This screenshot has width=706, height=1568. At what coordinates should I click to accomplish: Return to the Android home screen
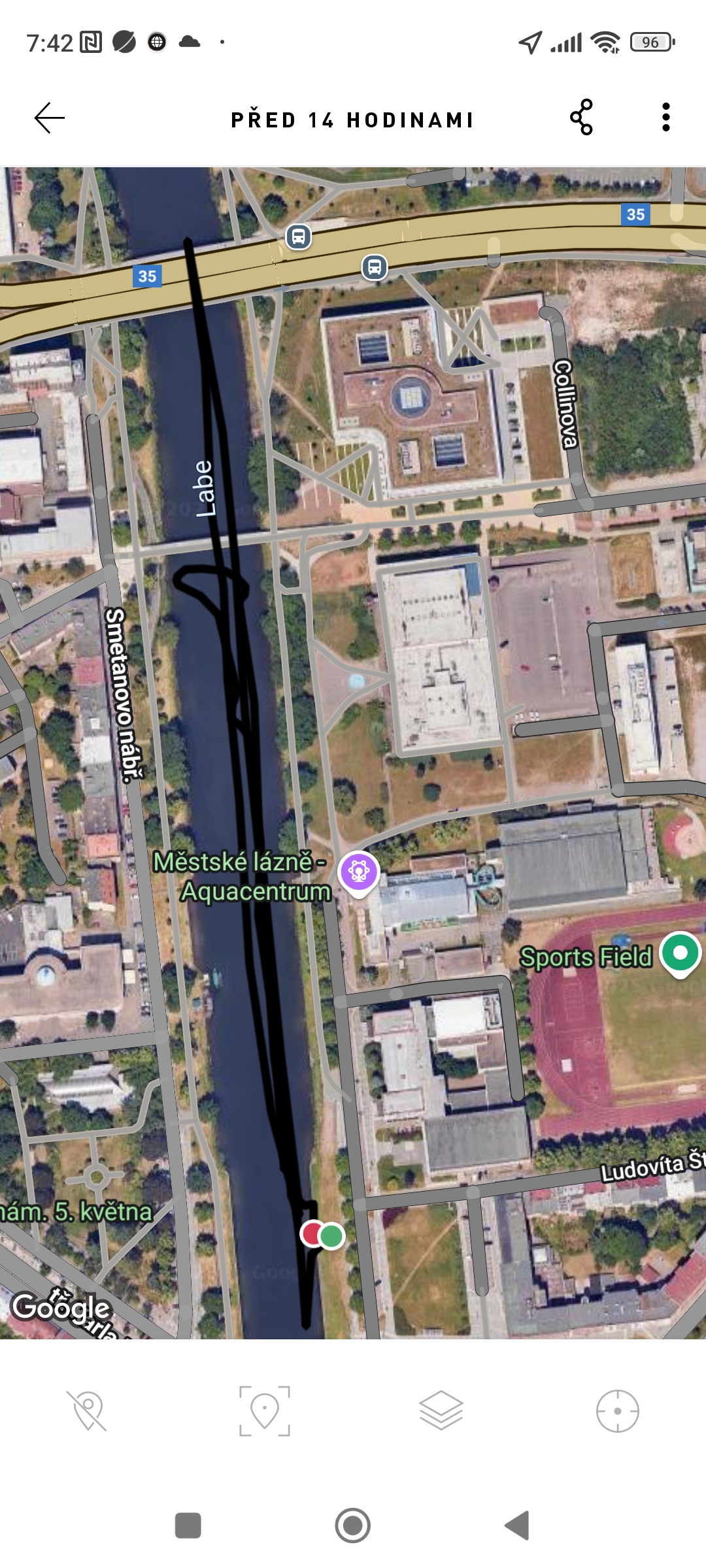pos(353,1526)
